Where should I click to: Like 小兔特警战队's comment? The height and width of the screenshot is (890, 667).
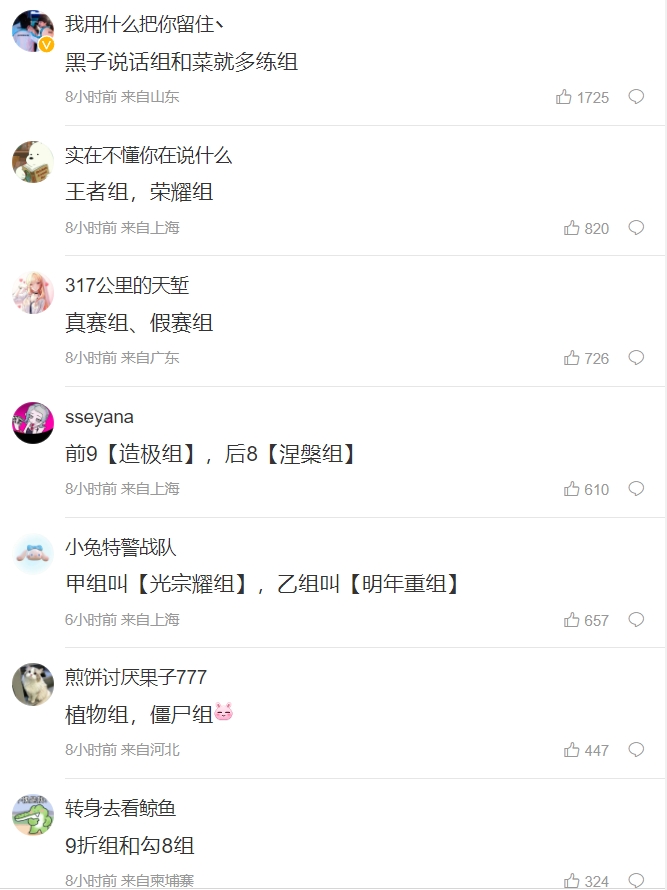tap(572, 620)
